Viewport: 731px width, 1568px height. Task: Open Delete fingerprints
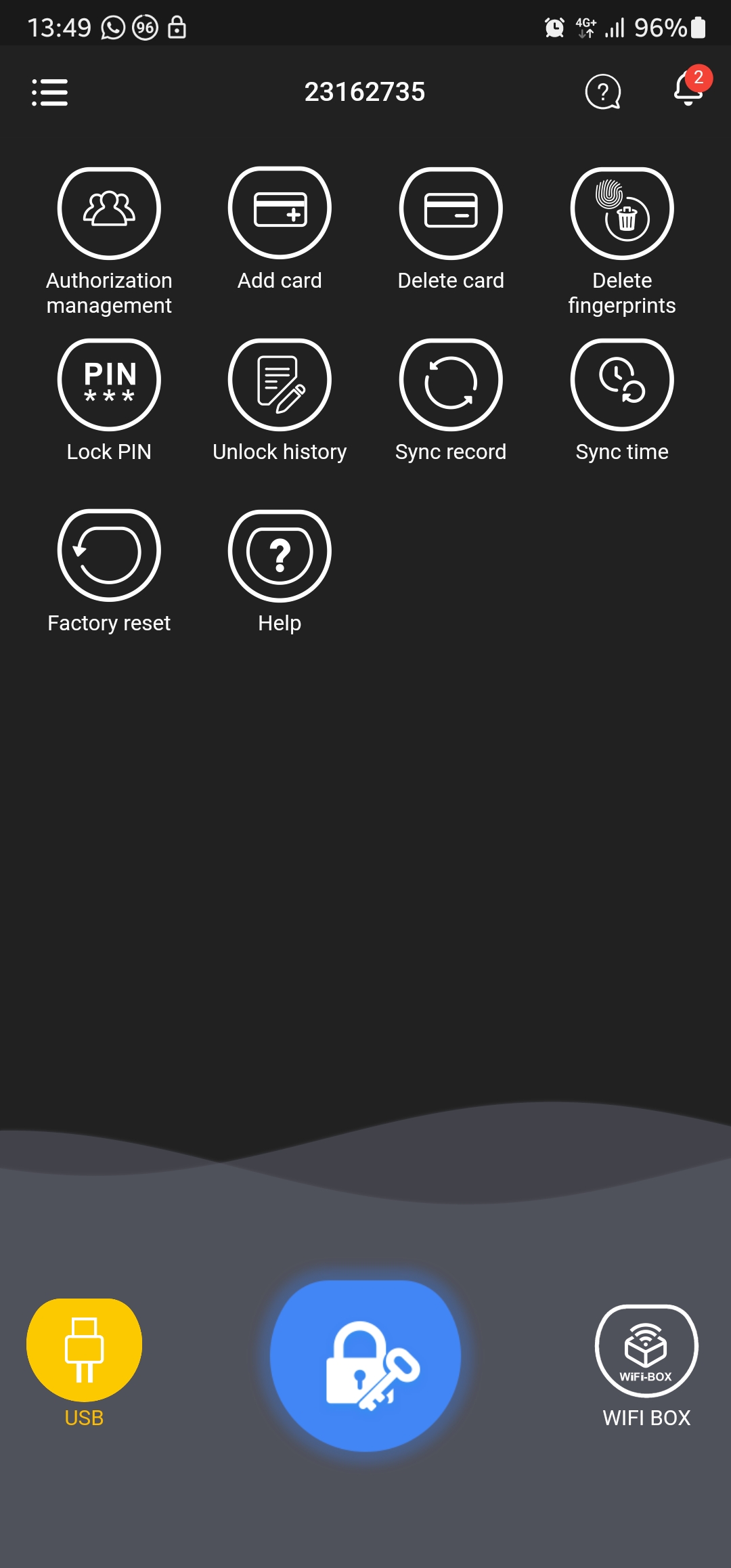pyautogui.click(x=622, y=213)
